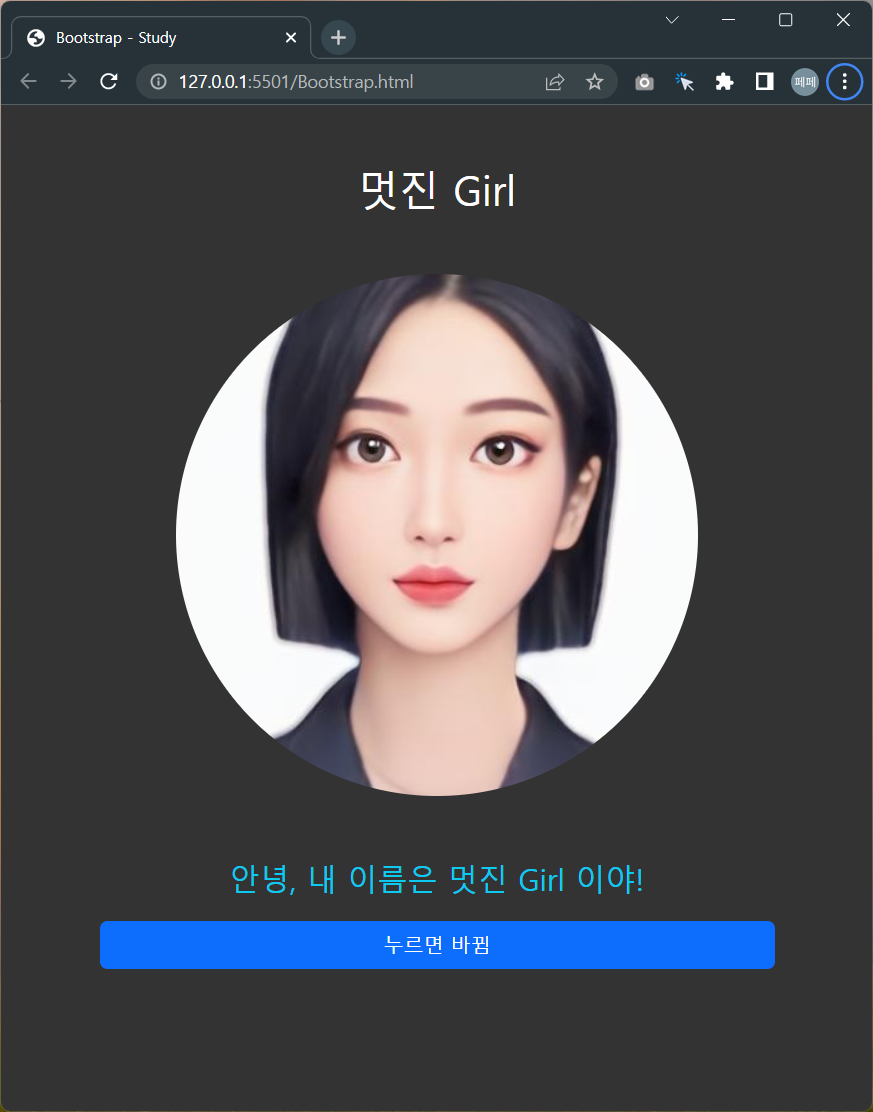This screenshot has height=1112, width=873.
Task: Click the 멋진 Girl heading
Action: (437, 190)
